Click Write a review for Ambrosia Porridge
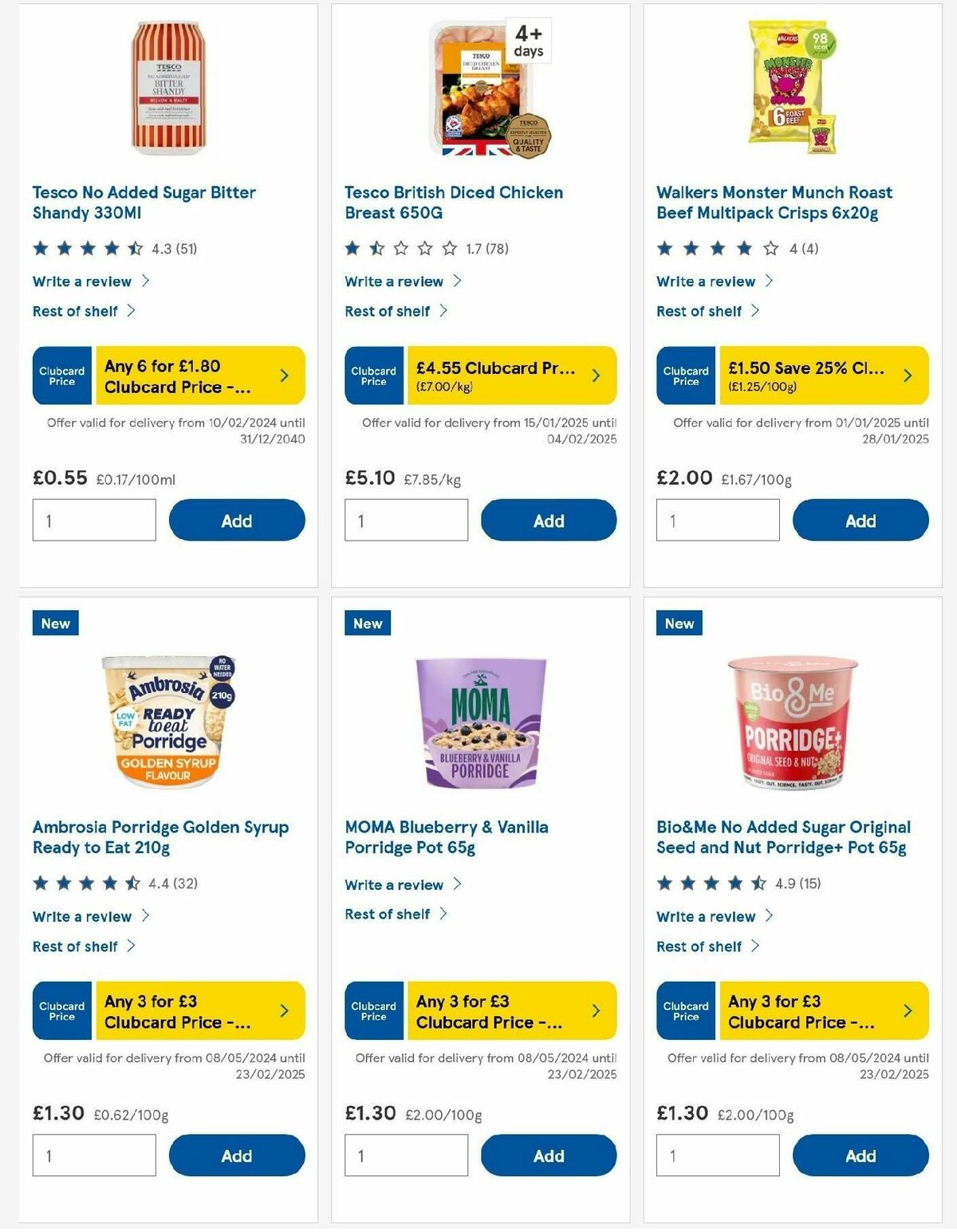This screenshot has width=957, height=1232. pos(82,916)
